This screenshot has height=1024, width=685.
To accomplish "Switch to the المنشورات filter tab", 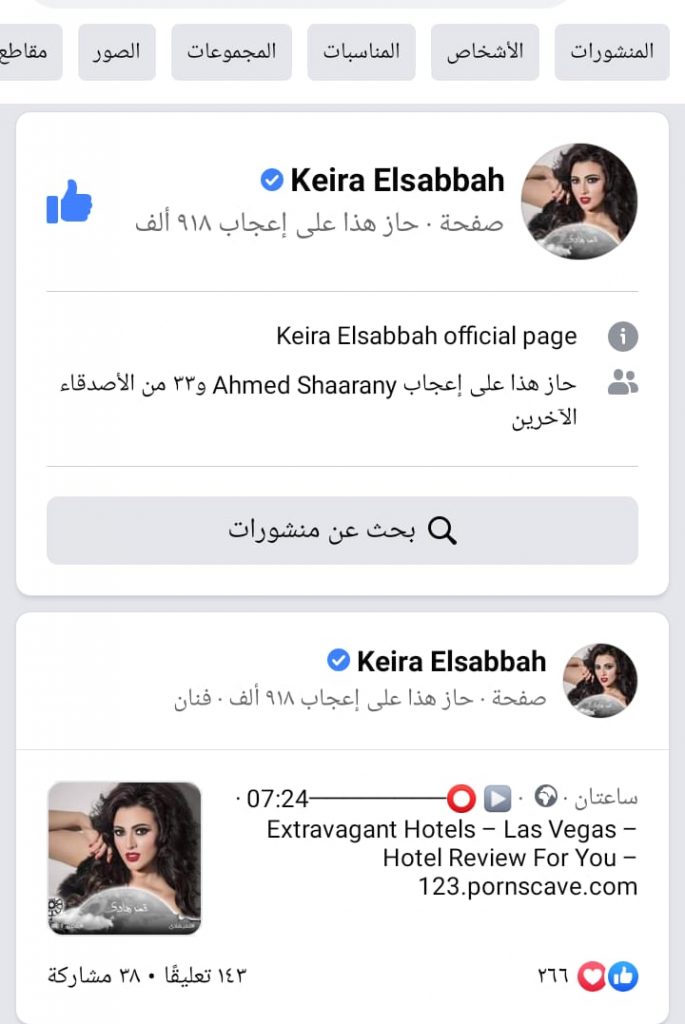I will [x=612, y=52].
